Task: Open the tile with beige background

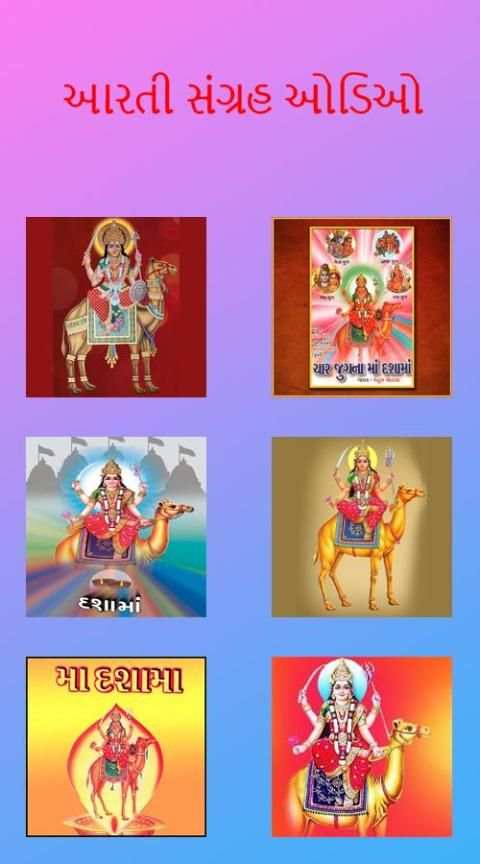Action: tap(362, 527)
